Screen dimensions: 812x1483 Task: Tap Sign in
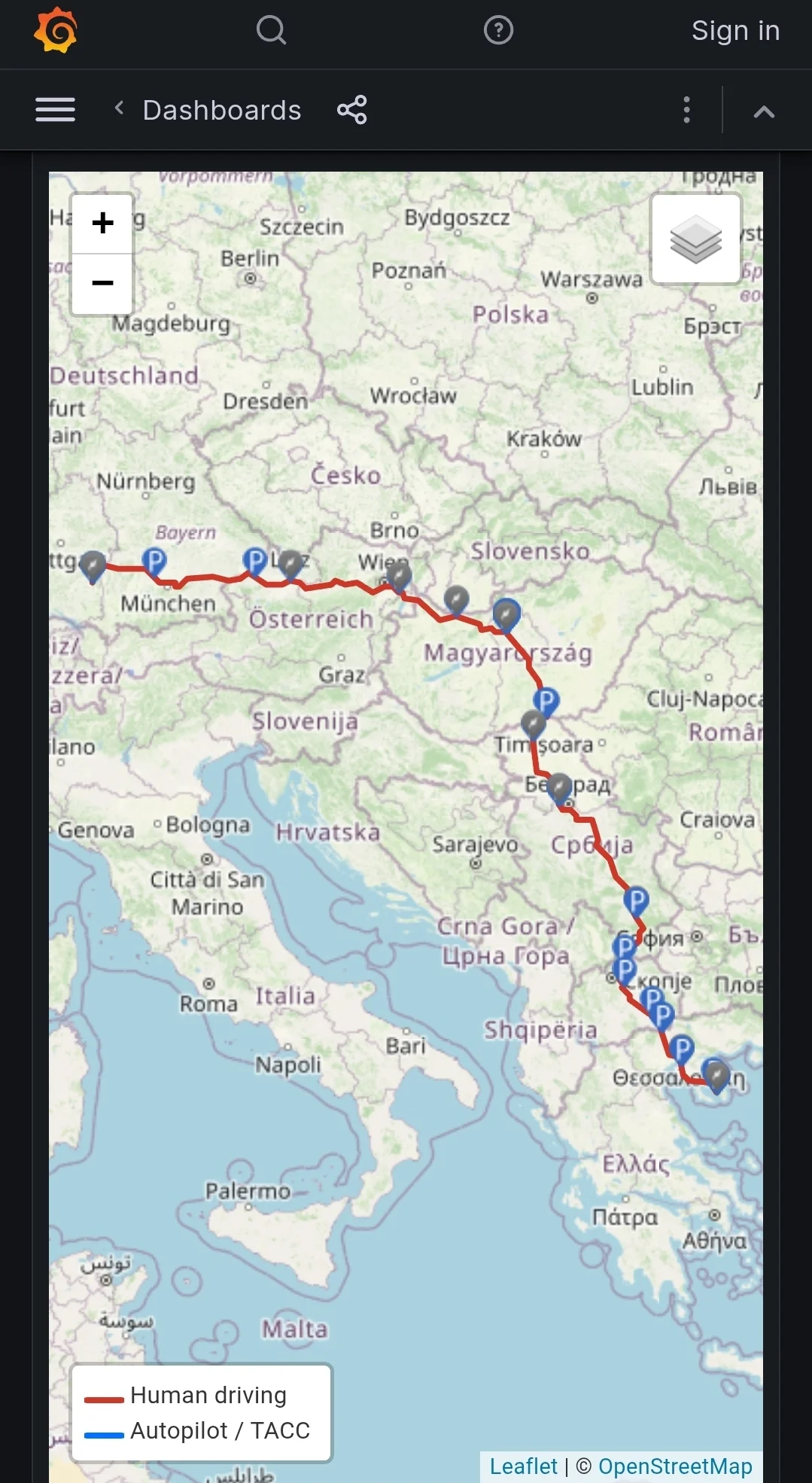pyautogui.click(x=735, y=31)
